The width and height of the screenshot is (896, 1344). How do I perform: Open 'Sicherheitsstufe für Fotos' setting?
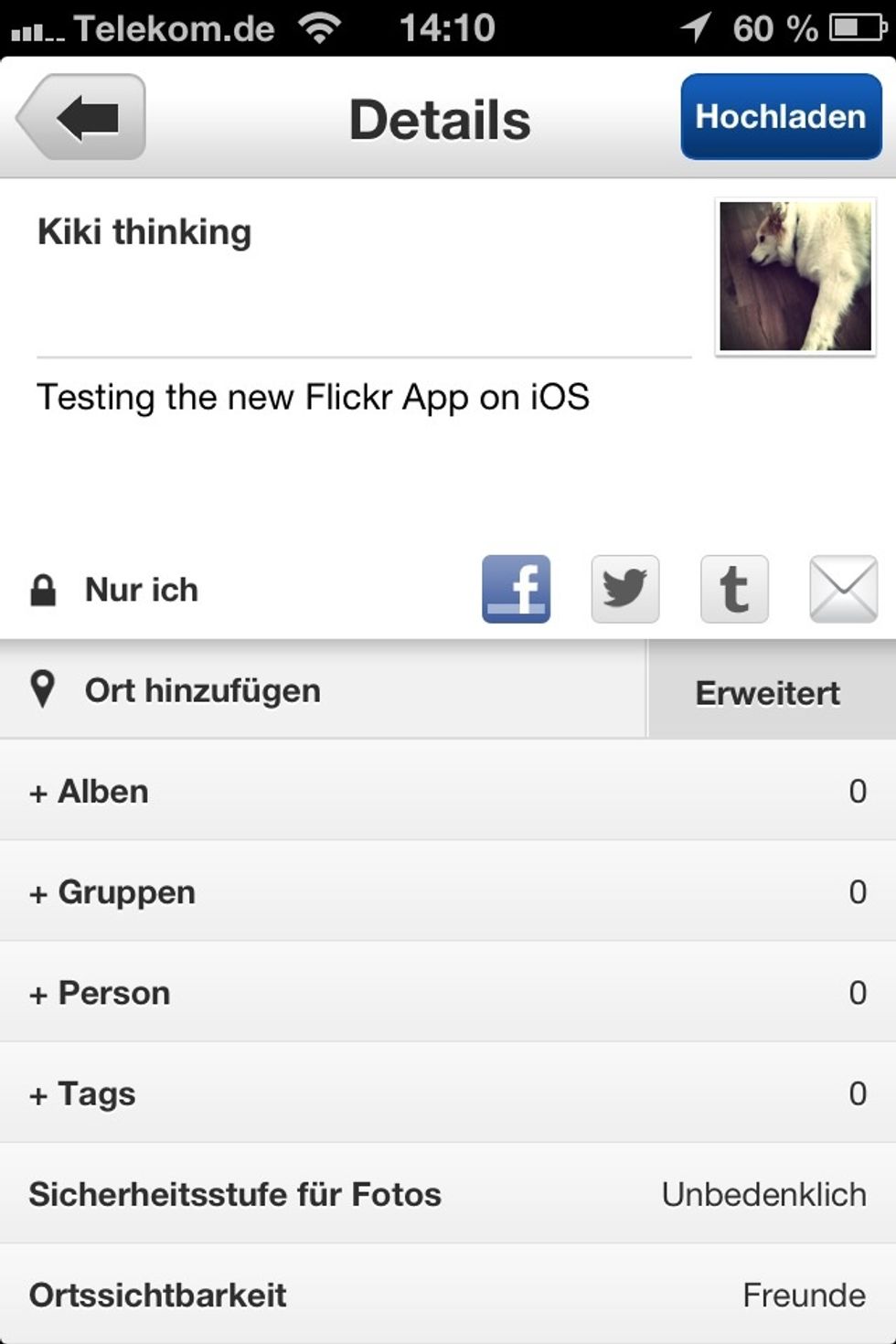coord(448,1194)
